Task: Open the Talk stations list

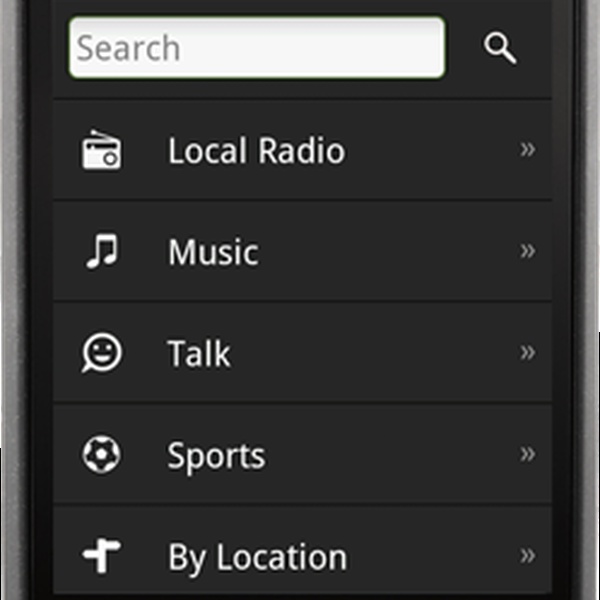Action: tap(300, 353)
